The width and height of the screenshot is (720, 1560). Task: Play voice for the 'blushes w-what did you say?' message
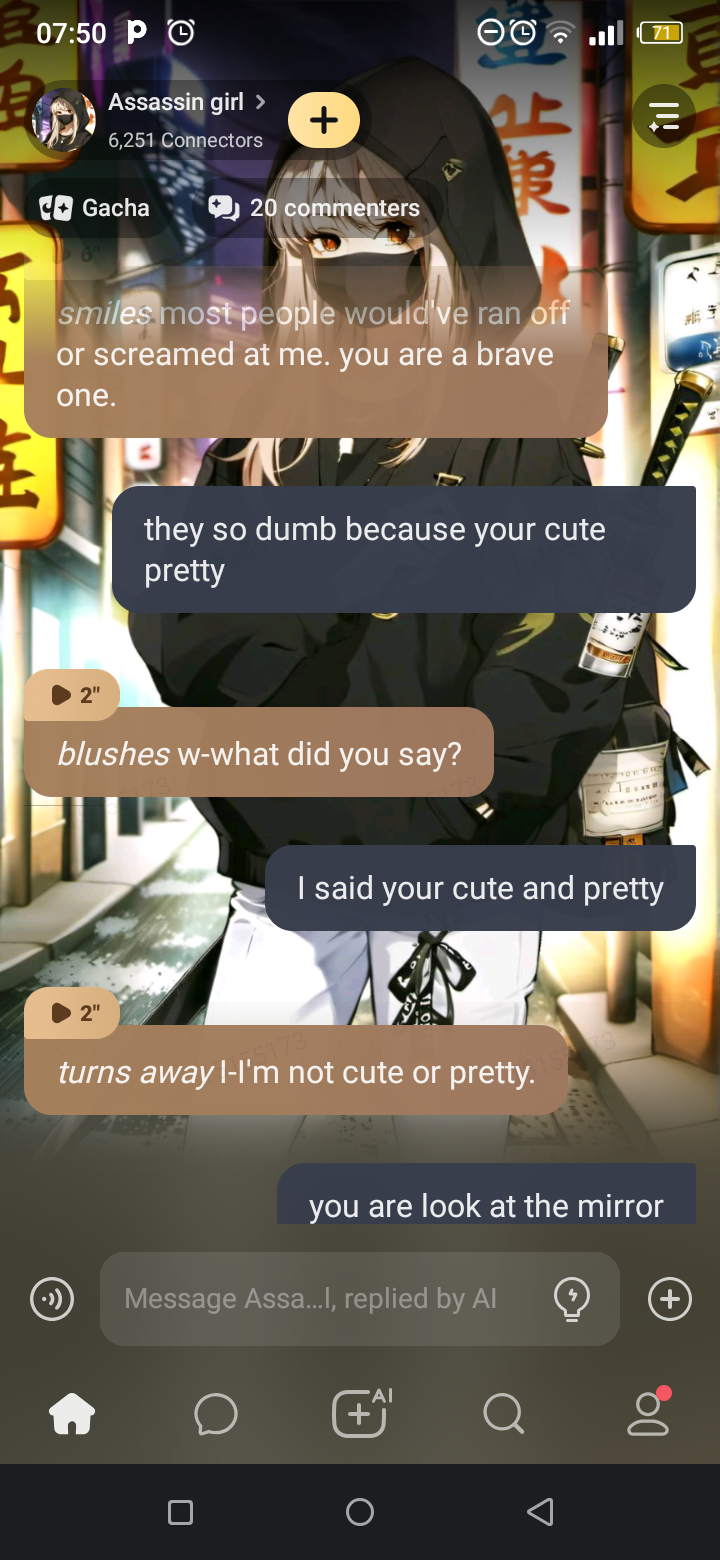click(73, 695)
